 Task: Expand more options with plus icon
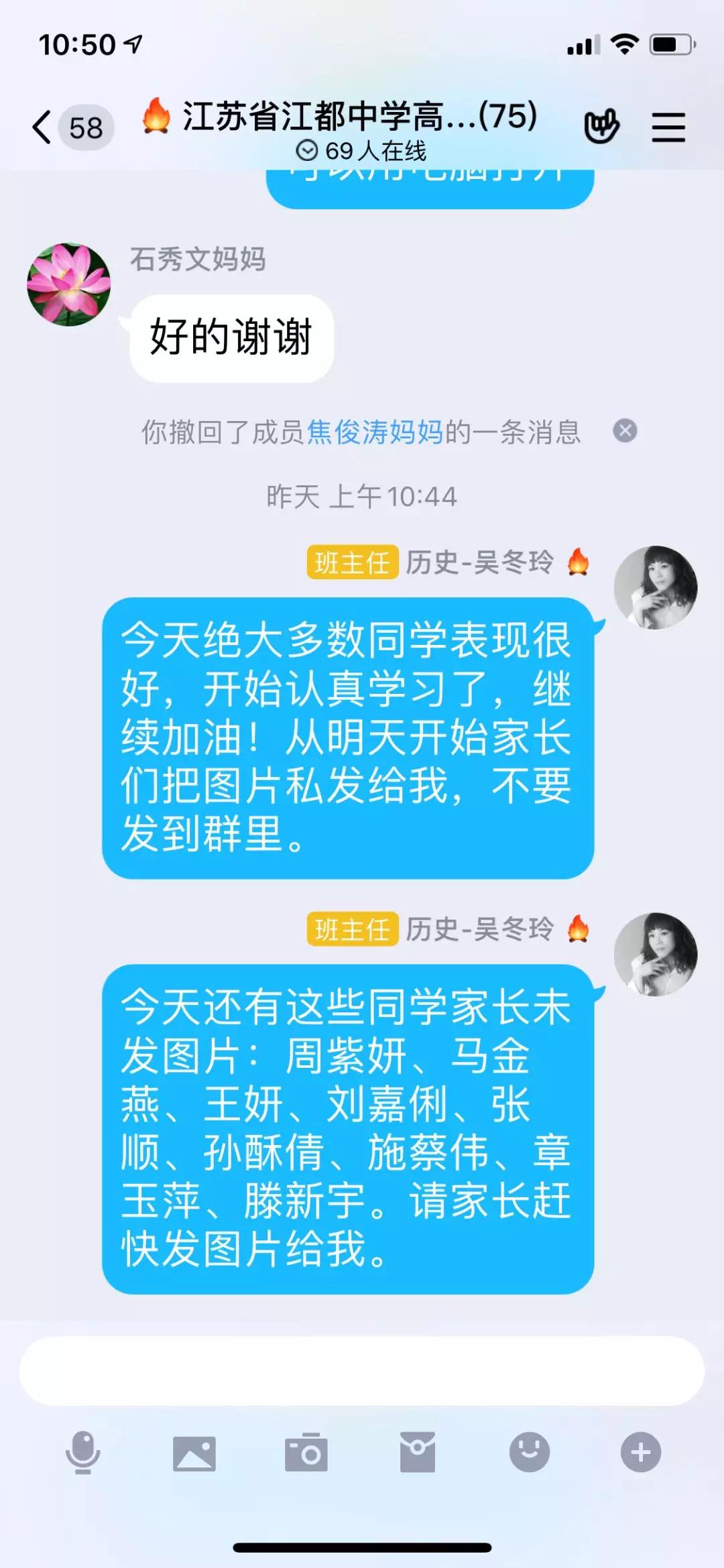[640, 1452]
